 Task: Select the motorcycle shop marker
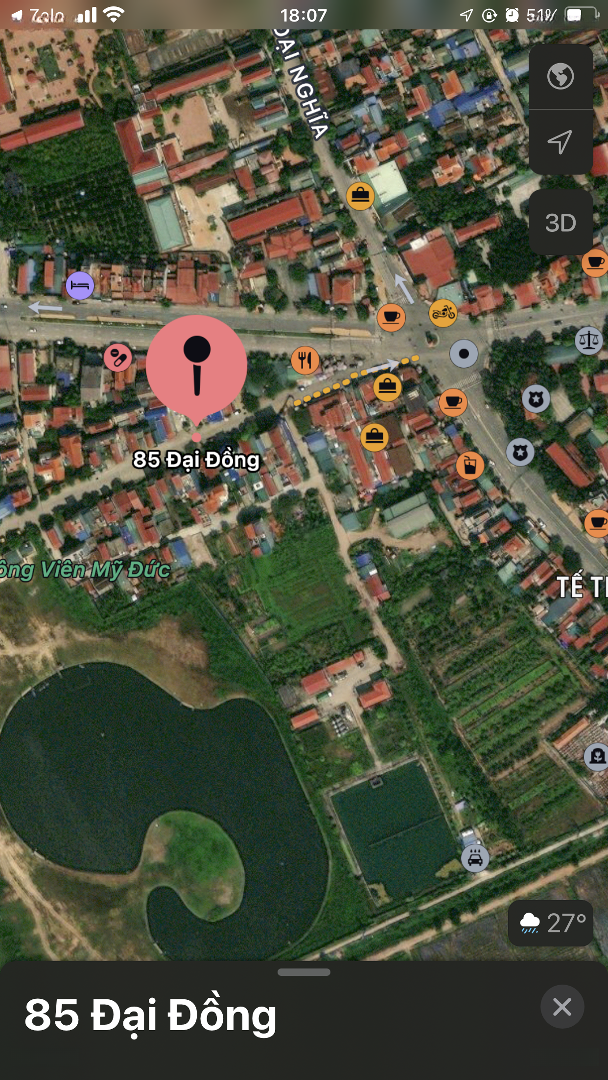tap(443, 313)
